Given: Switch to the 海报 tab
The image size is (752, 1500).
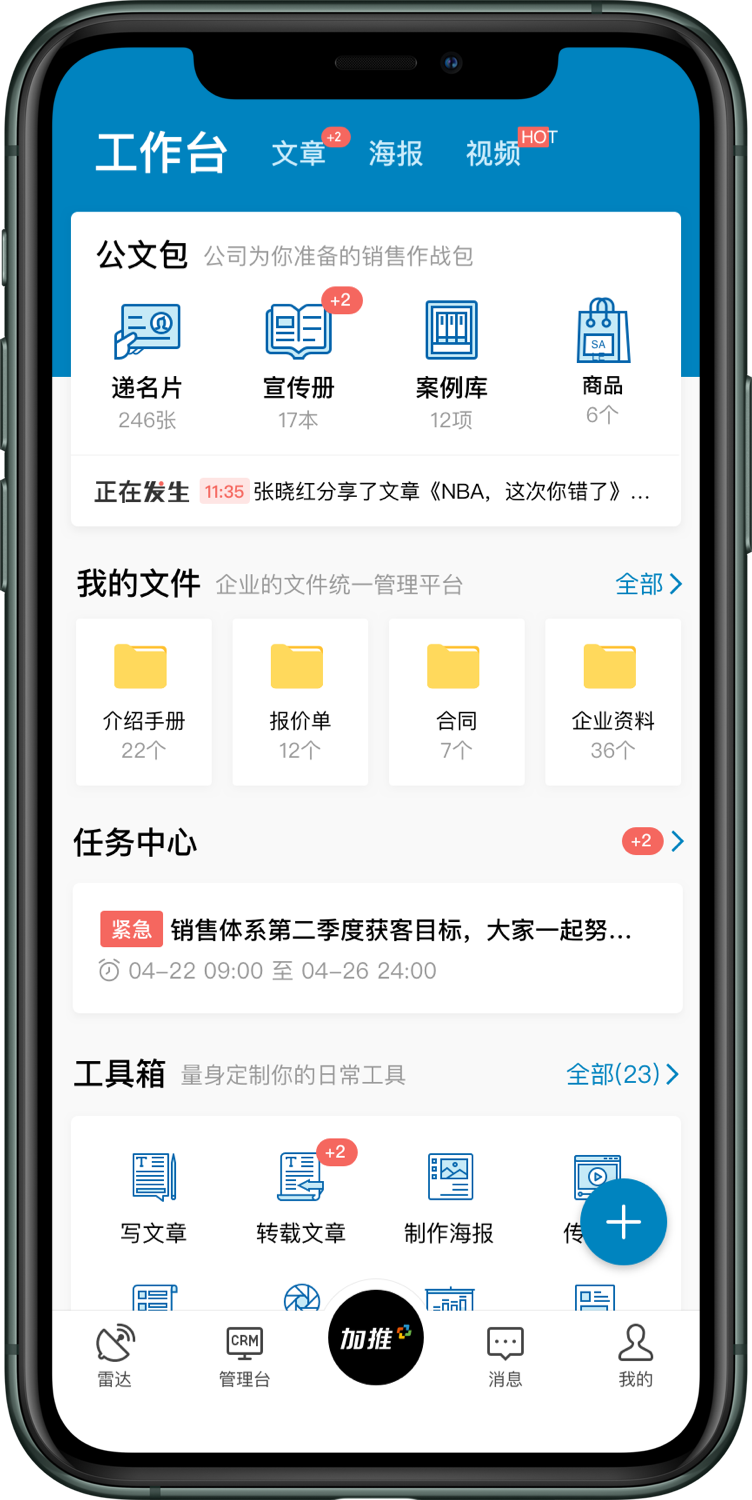Looking at the screenshot, I should [x=395, y=153].
